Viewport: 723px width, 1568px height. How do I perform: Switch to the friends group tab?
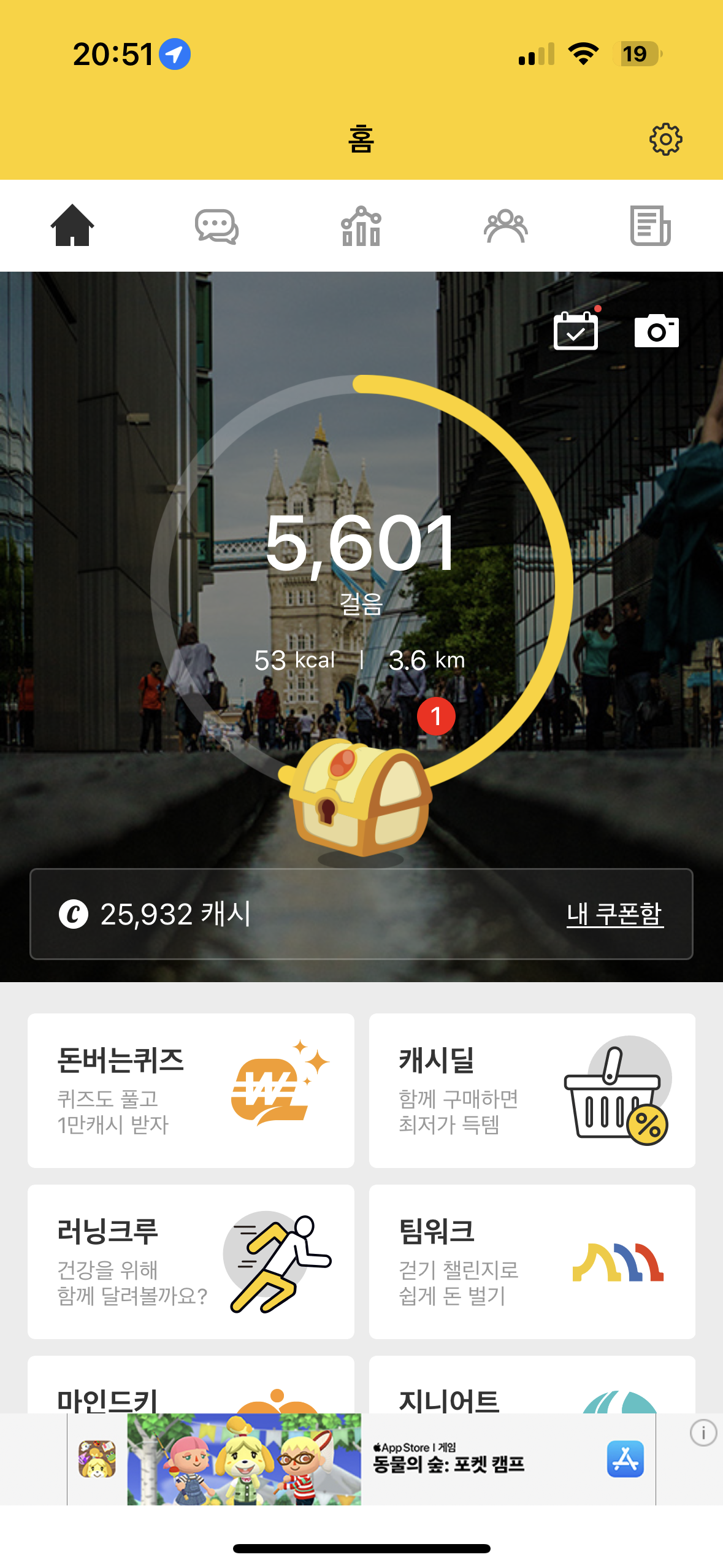[505, 226]
